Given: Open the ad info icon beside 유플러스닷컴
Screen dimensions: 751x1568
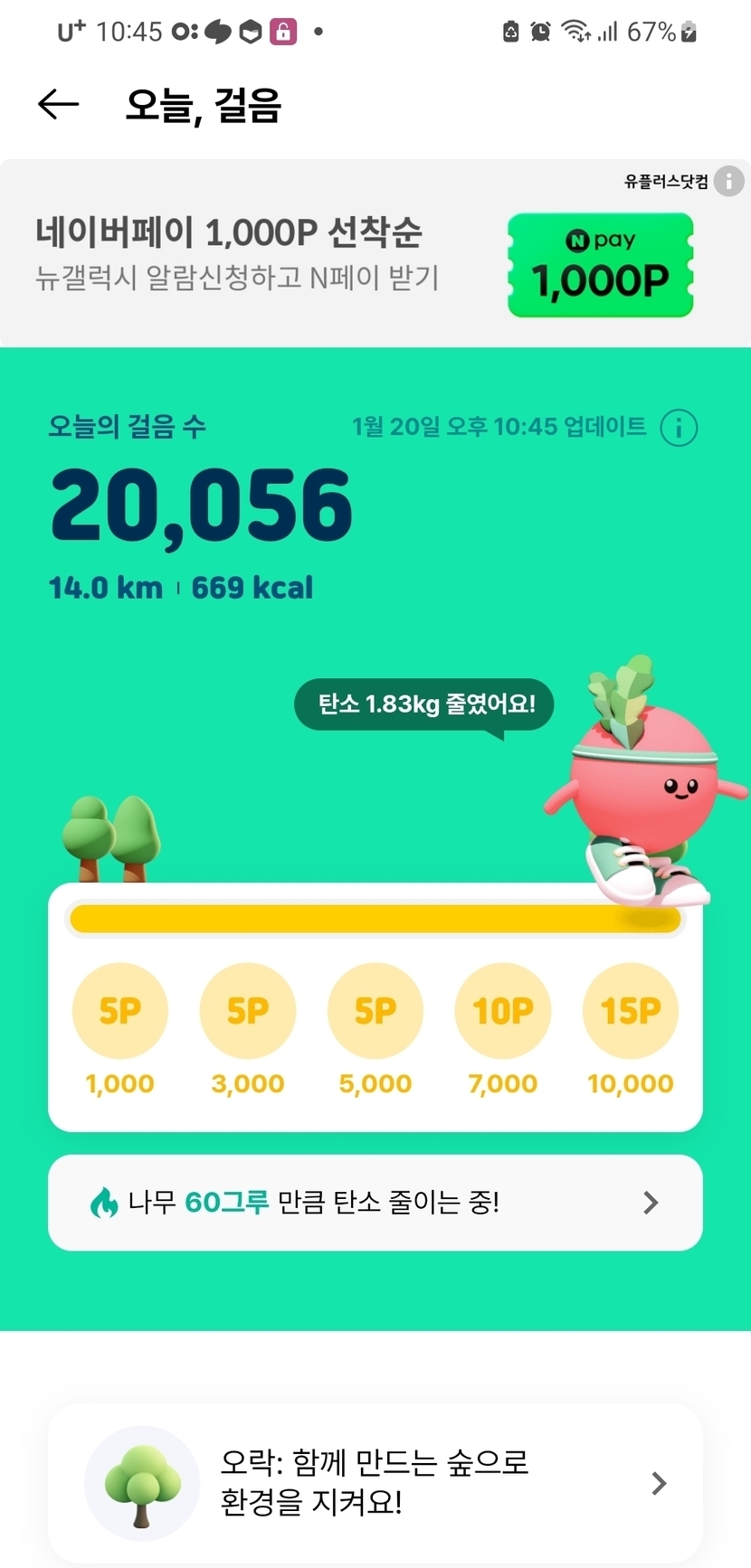Looking at the screenshot, I should (x=728, y=181).
